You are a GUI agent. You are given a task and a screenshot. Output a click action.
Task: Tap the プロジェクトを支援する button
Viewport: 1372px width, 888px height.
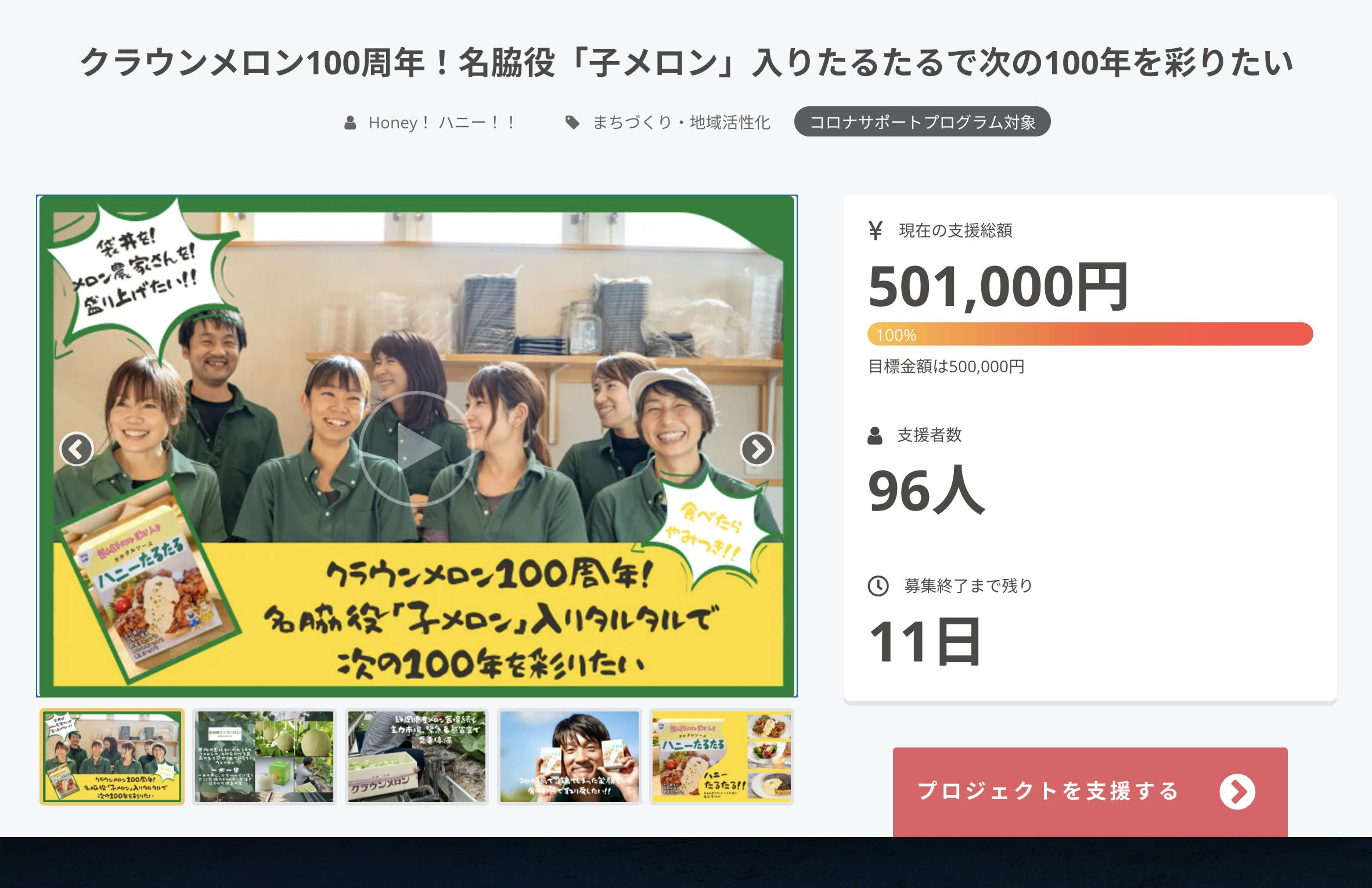[1089, 791]
